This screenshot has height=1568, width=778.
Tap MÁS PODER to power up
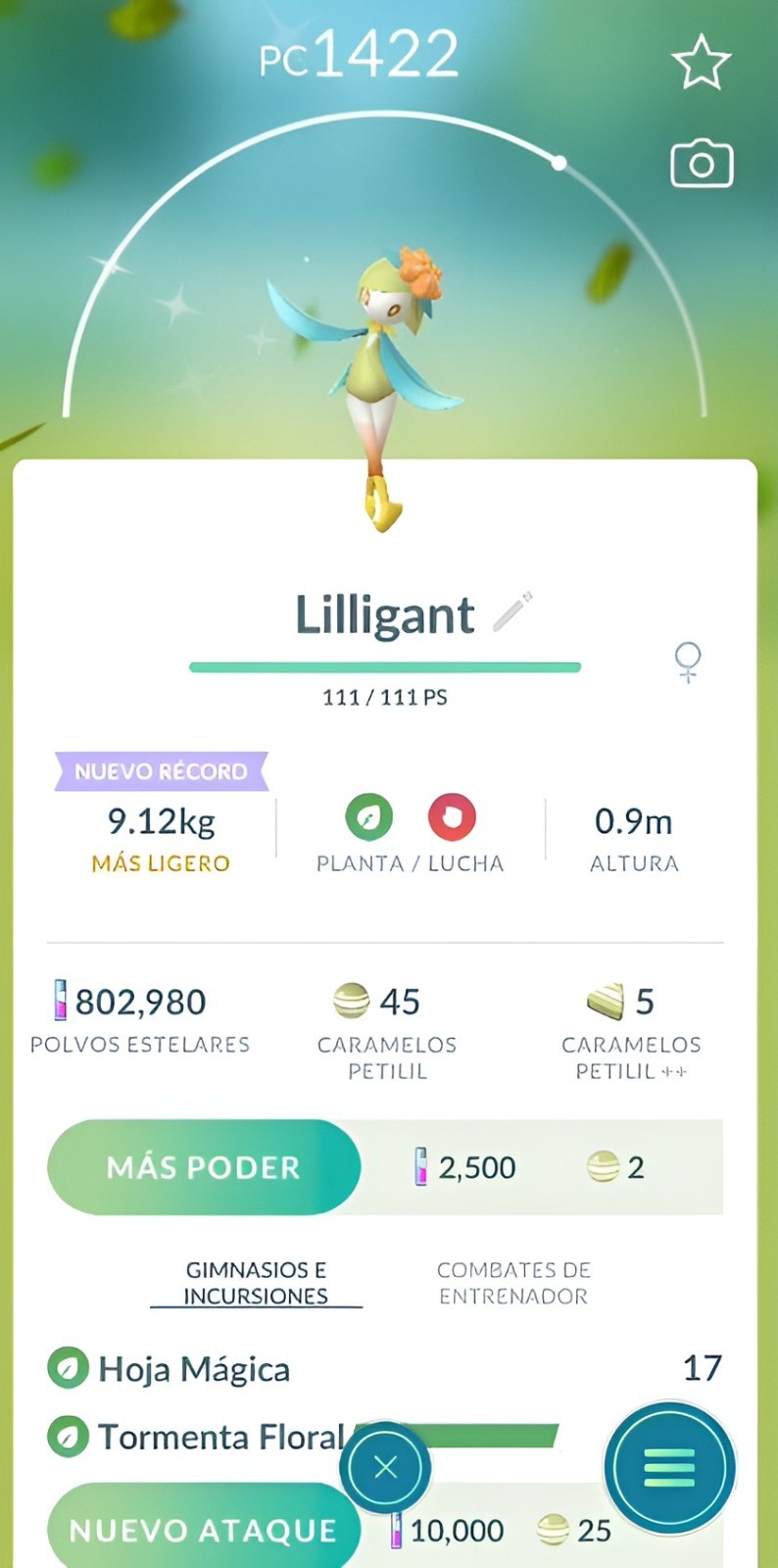pyautogui.click(x=204, y=1167)
